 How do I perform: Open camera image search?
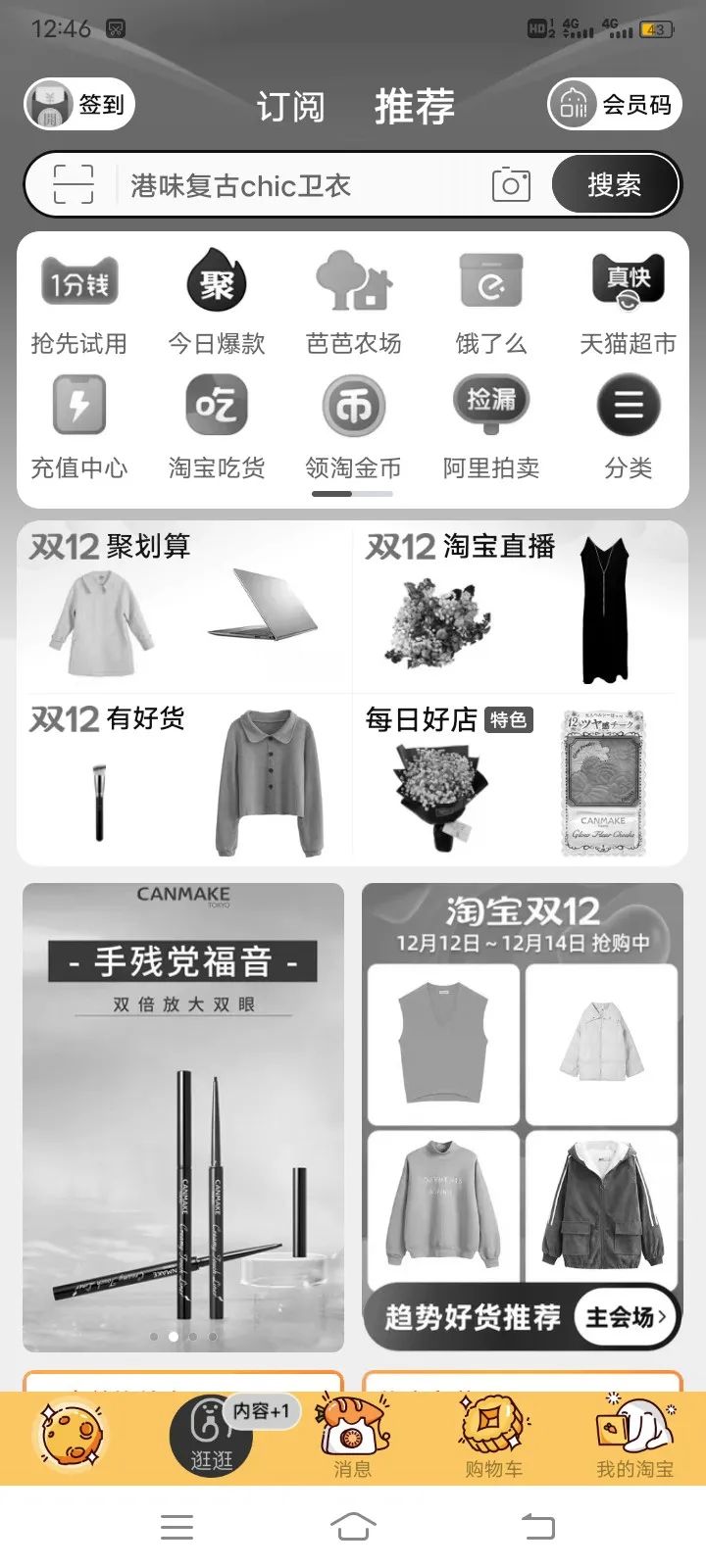511,184
